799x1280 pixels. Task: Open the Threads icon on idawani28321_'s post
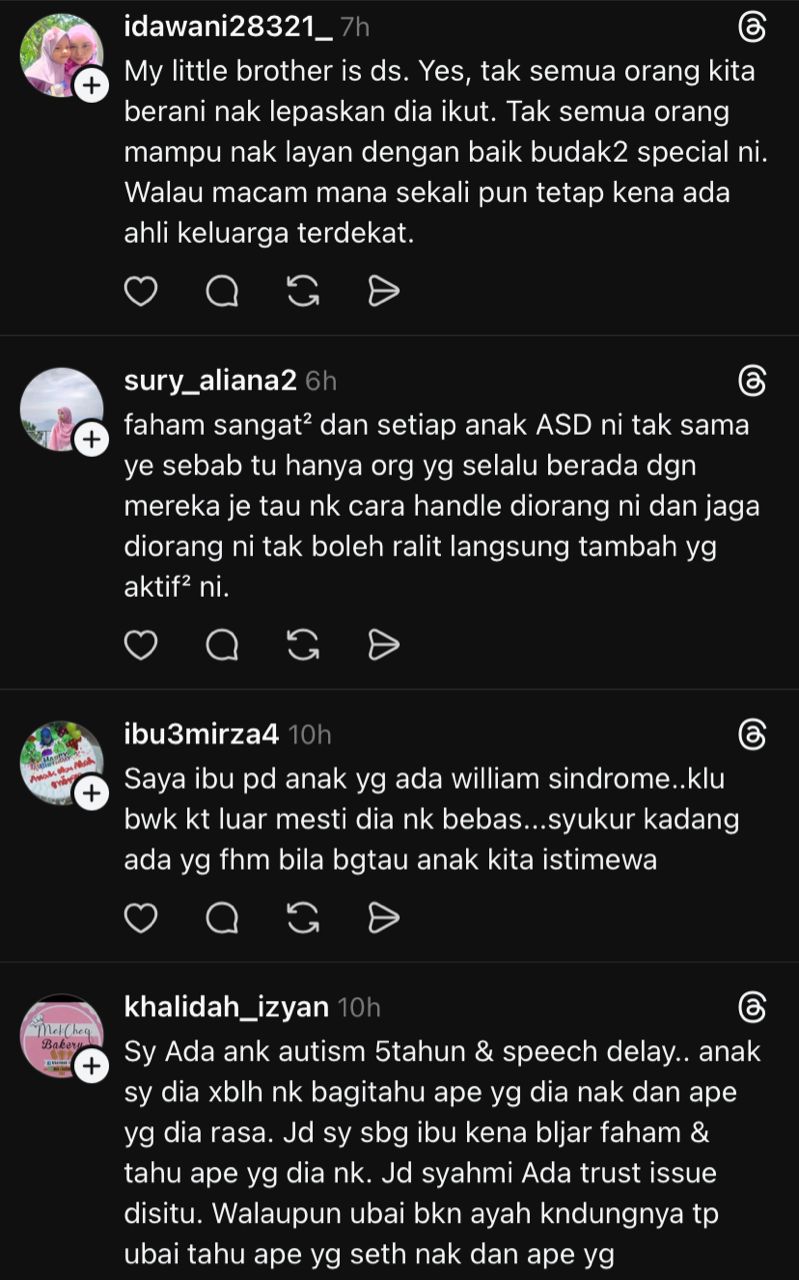point(751,28)
